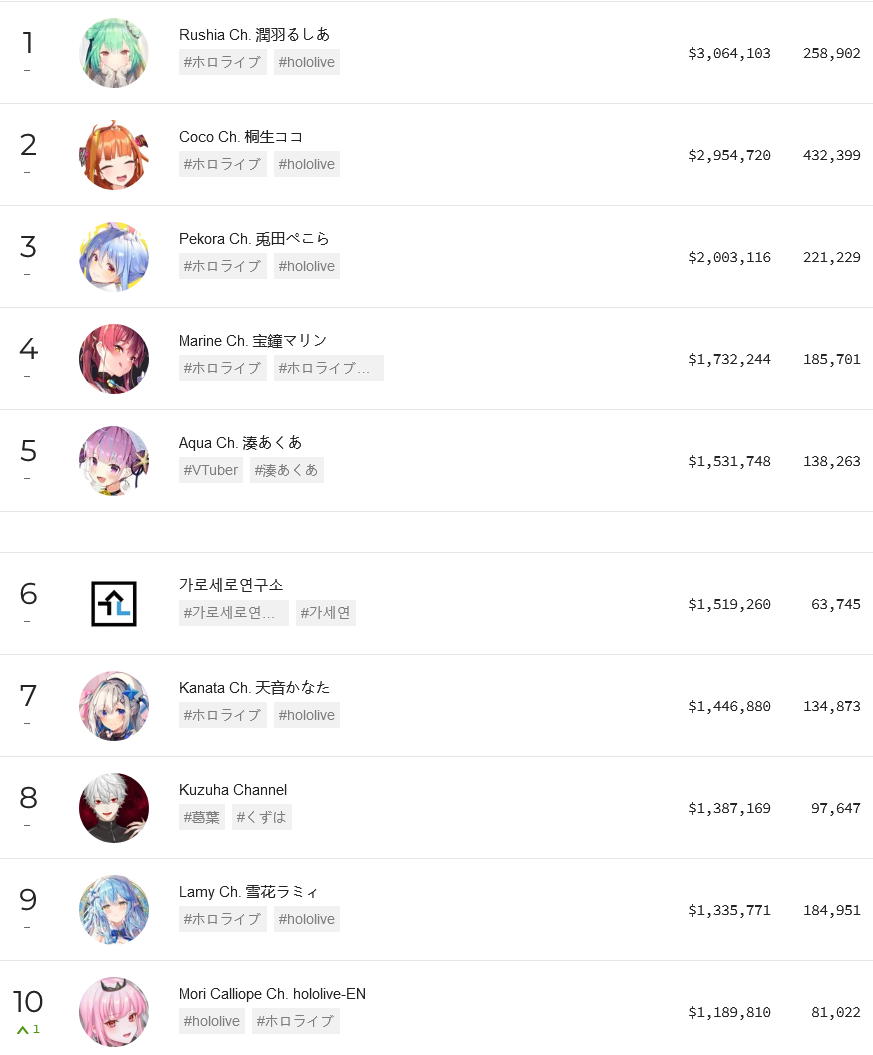This screenshot has width=873, height=1055.
Task: Open Coco Ch. 桐生ココ channel
Action: point(241,137)
